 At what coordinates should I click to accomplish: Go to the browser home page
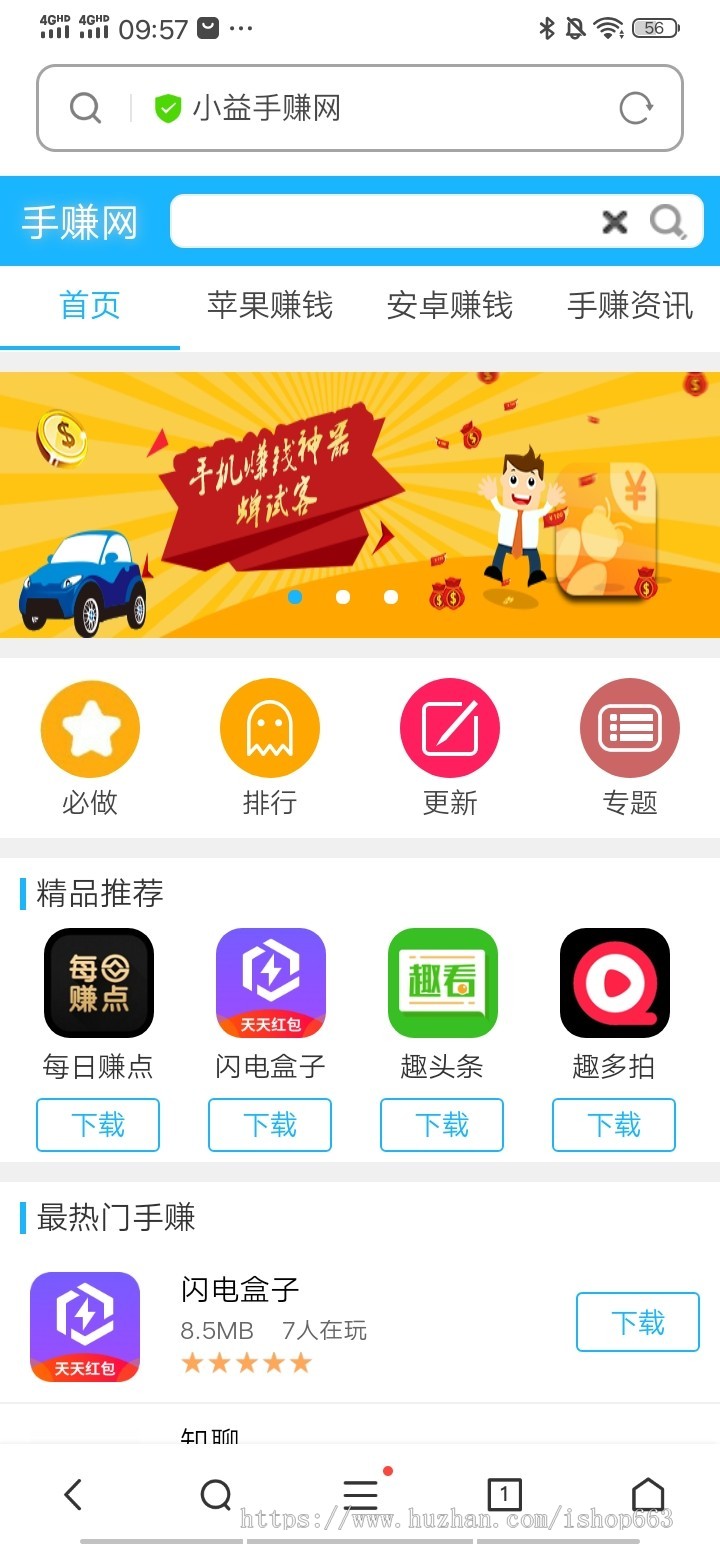tap(648, 1495)
